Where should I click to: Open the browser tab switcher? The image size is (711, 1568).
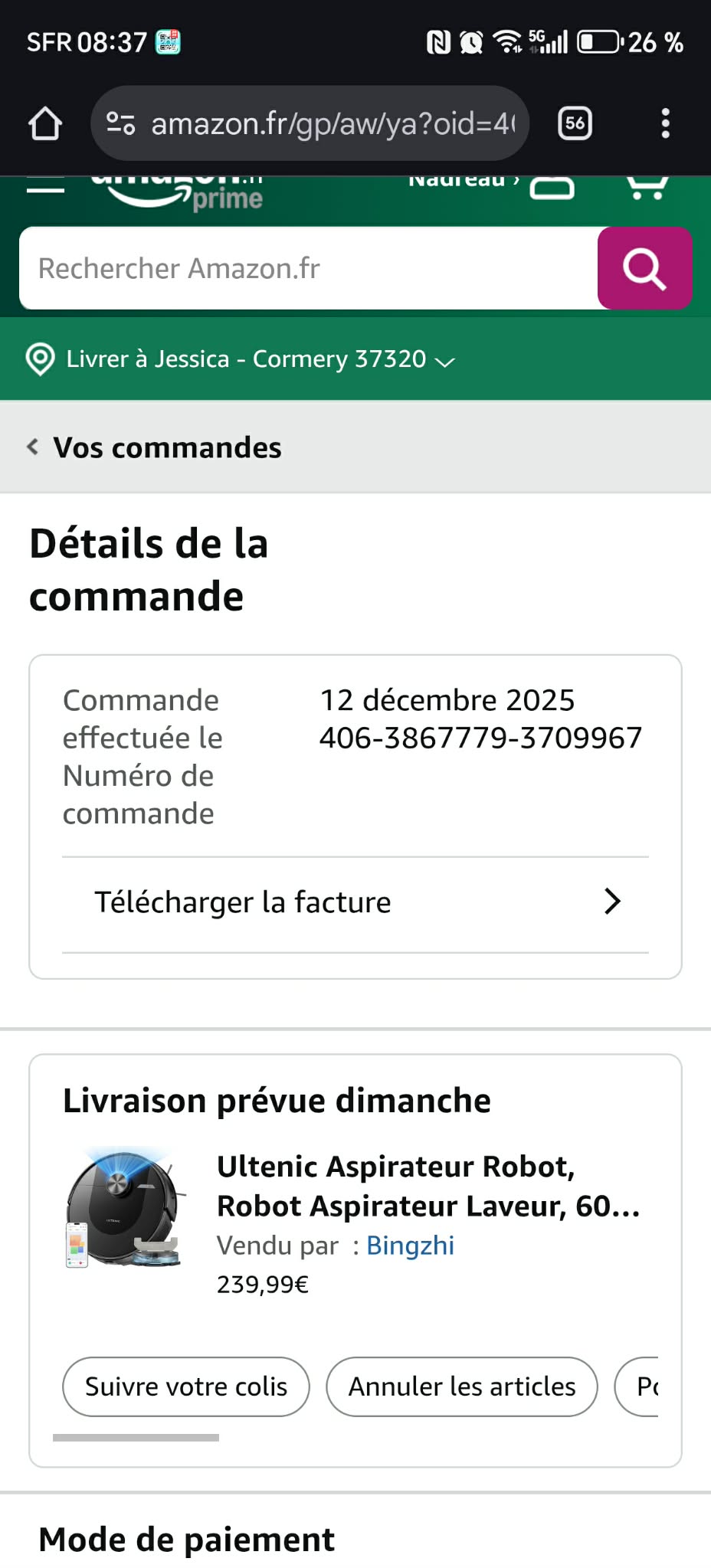575,123
